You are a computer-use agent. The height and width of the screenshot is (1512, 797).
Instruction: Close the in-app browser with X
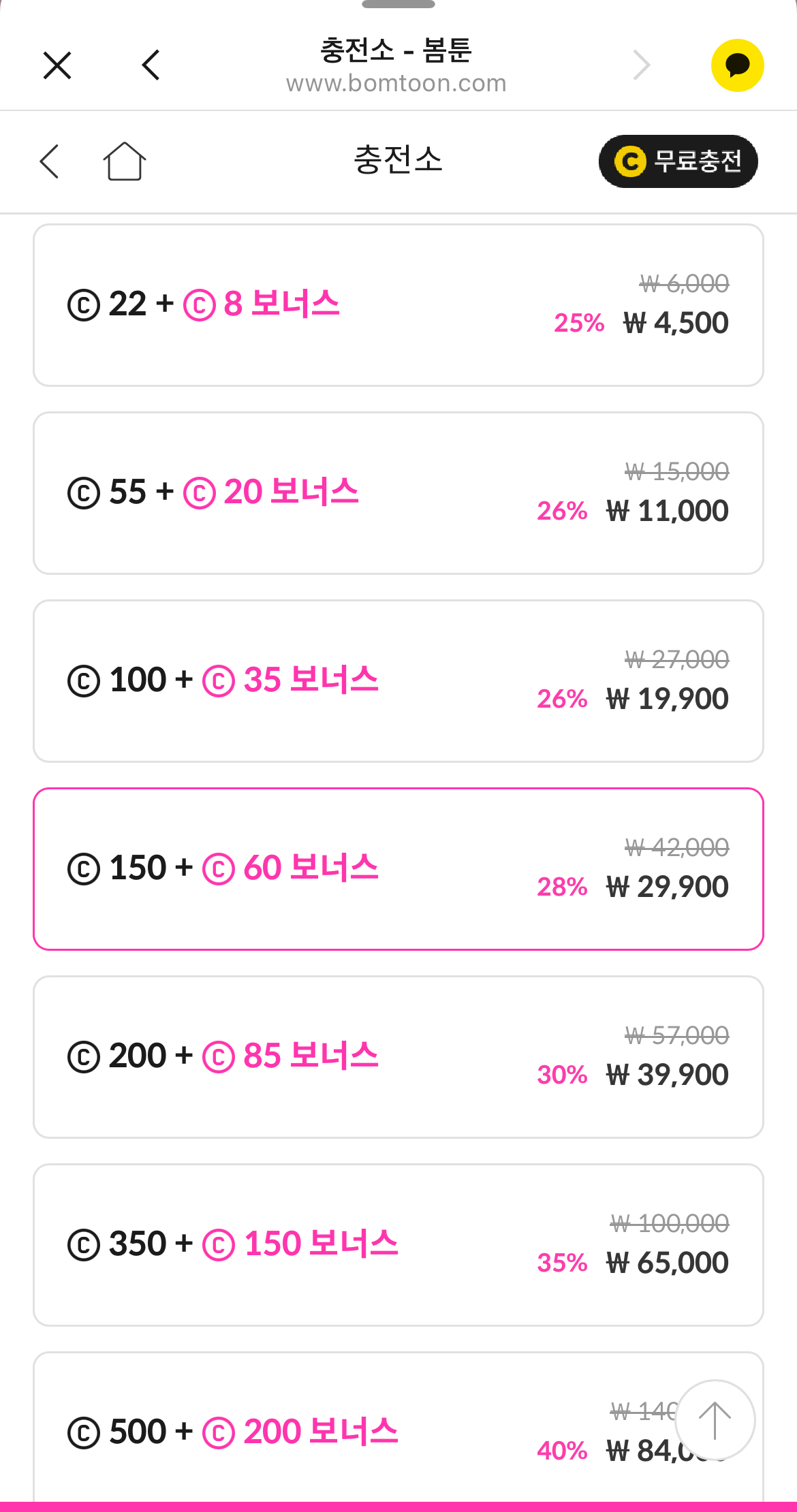click(x=57, y=65)
